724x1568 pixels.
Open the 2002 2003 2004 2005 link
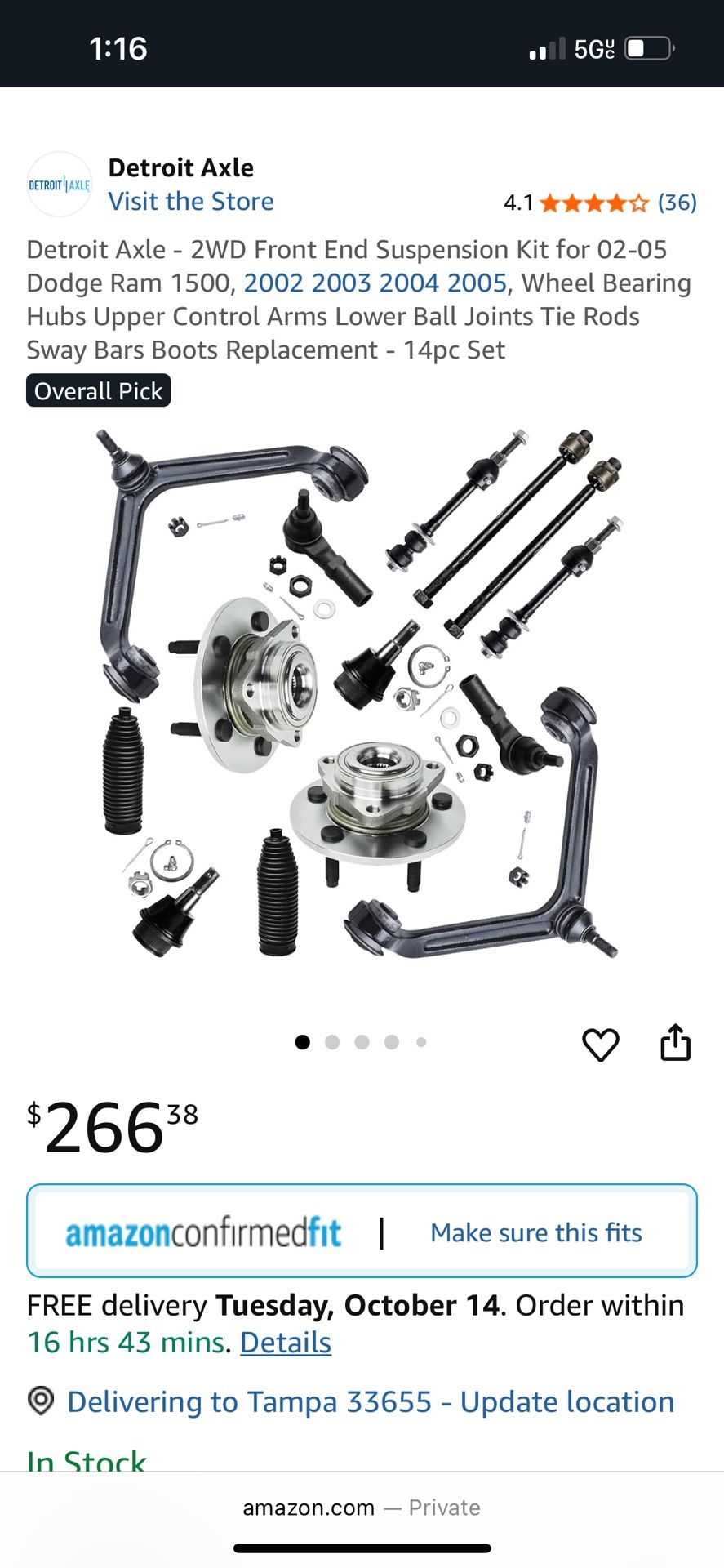coord(375,283)
